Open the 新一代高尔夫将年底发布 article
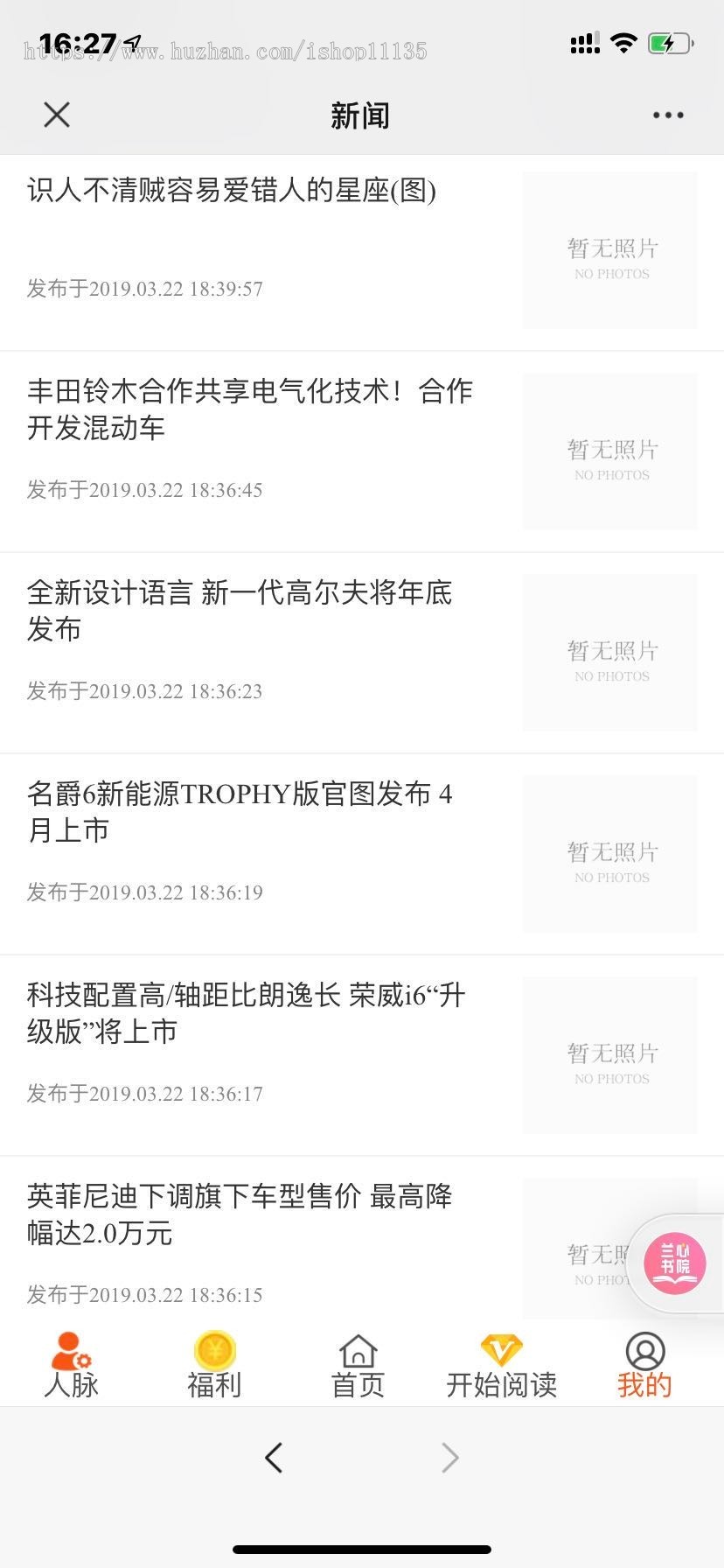 pos(240,611)
